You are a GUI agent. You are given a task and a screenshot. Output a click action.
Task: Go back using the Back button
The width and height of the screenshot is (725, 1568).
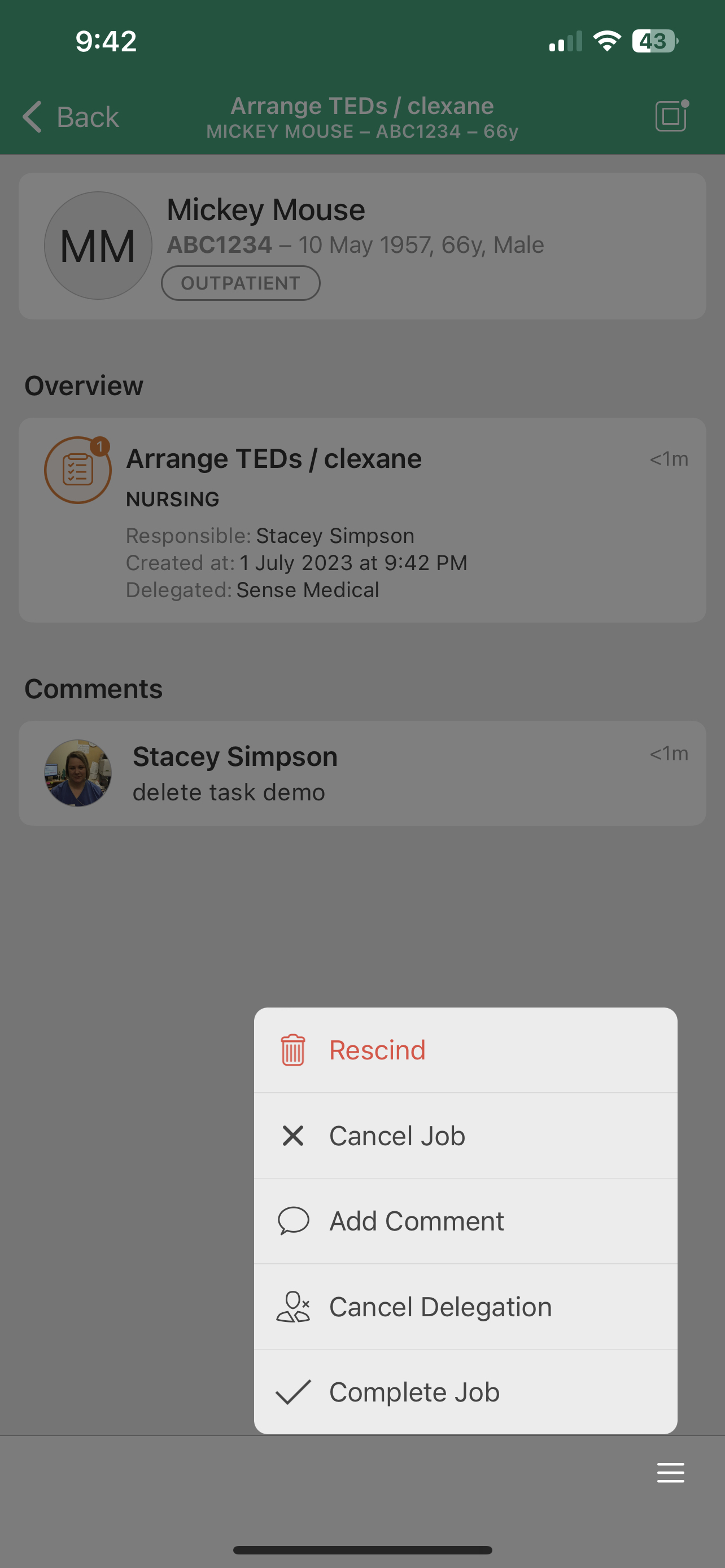coord(71,116)
